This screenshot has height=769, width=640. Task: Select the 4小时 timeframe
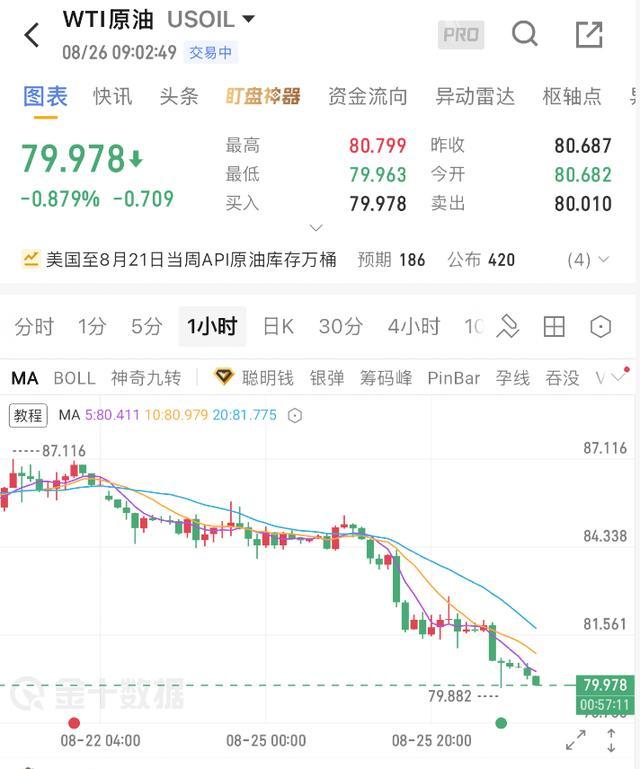pos(414,327)
